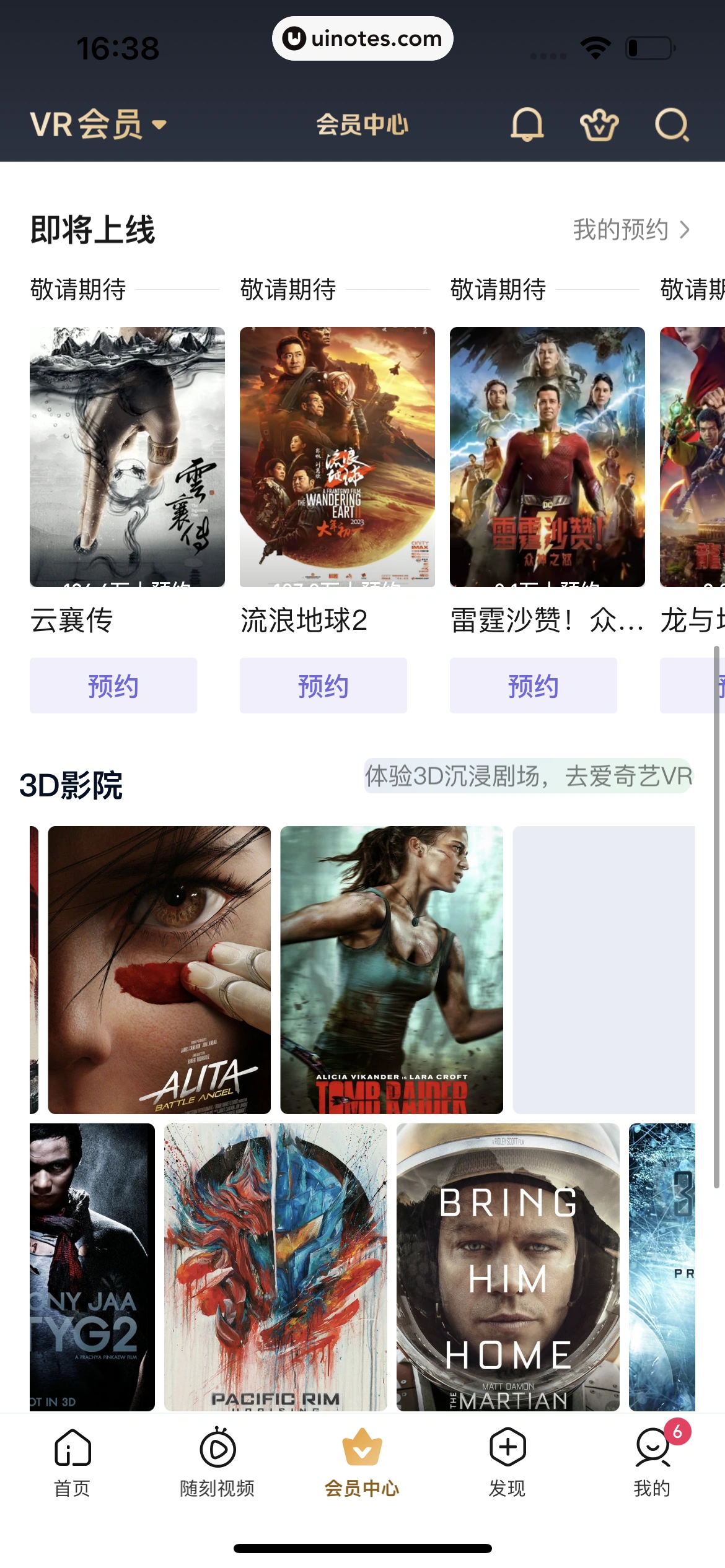725x1568 pixels.
Task: Tap the crown VIP icon
Action: pos(599,126)
